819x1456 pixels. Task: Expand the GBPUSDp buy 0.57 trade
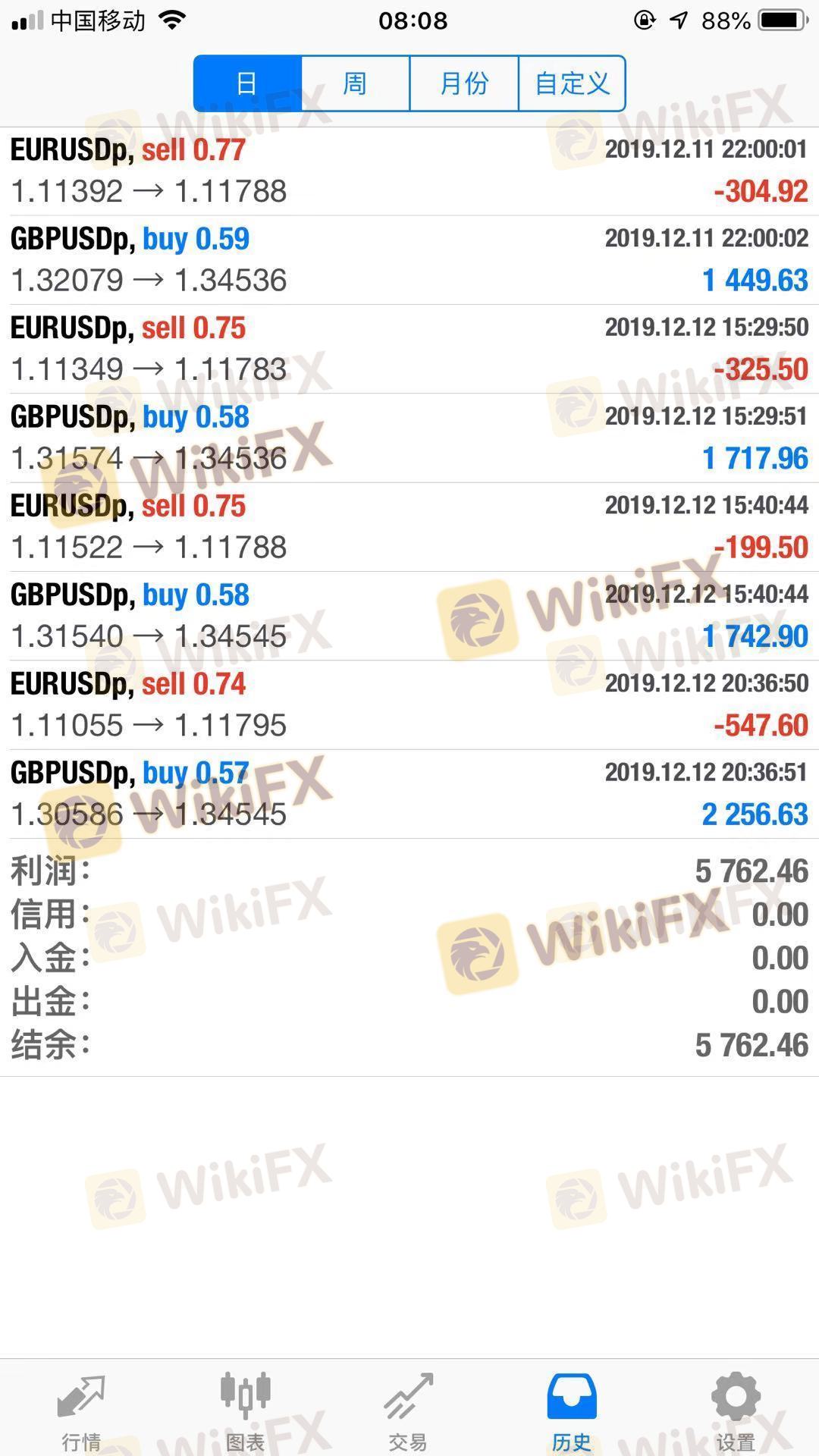coord(409,794)
